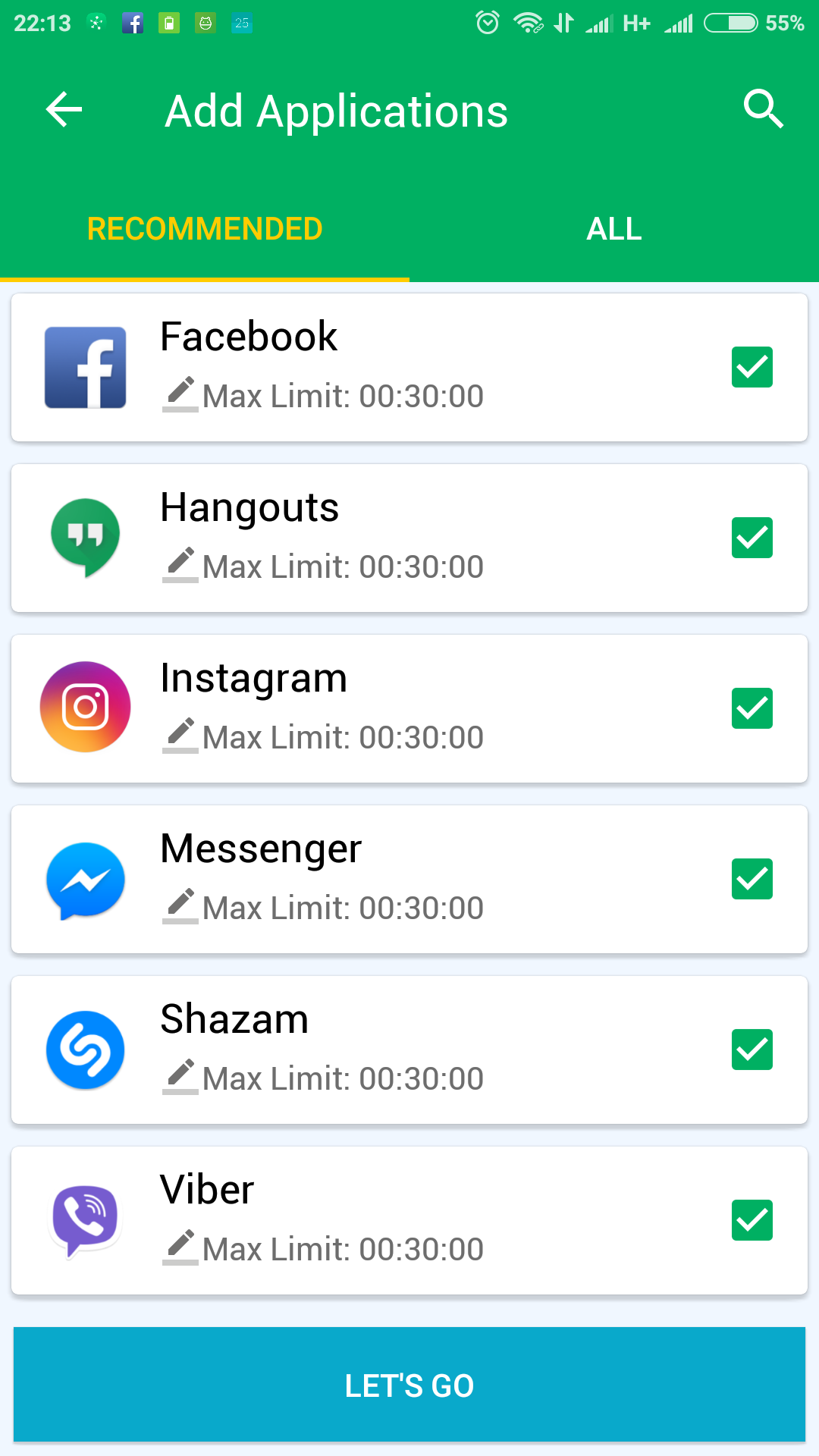819x1456 pixels.
Task: Uncheck the Hangouts checkbox
Action: tap(752, 538)
